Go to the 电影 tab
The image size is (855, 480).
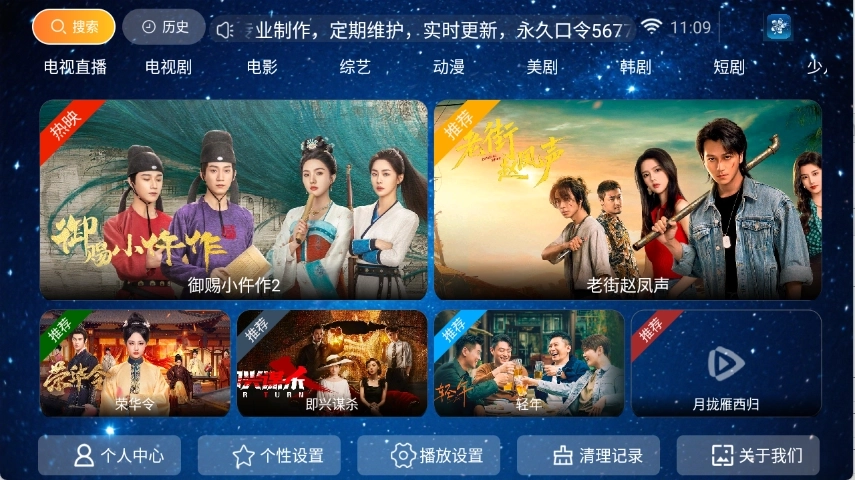click(262, 68)
